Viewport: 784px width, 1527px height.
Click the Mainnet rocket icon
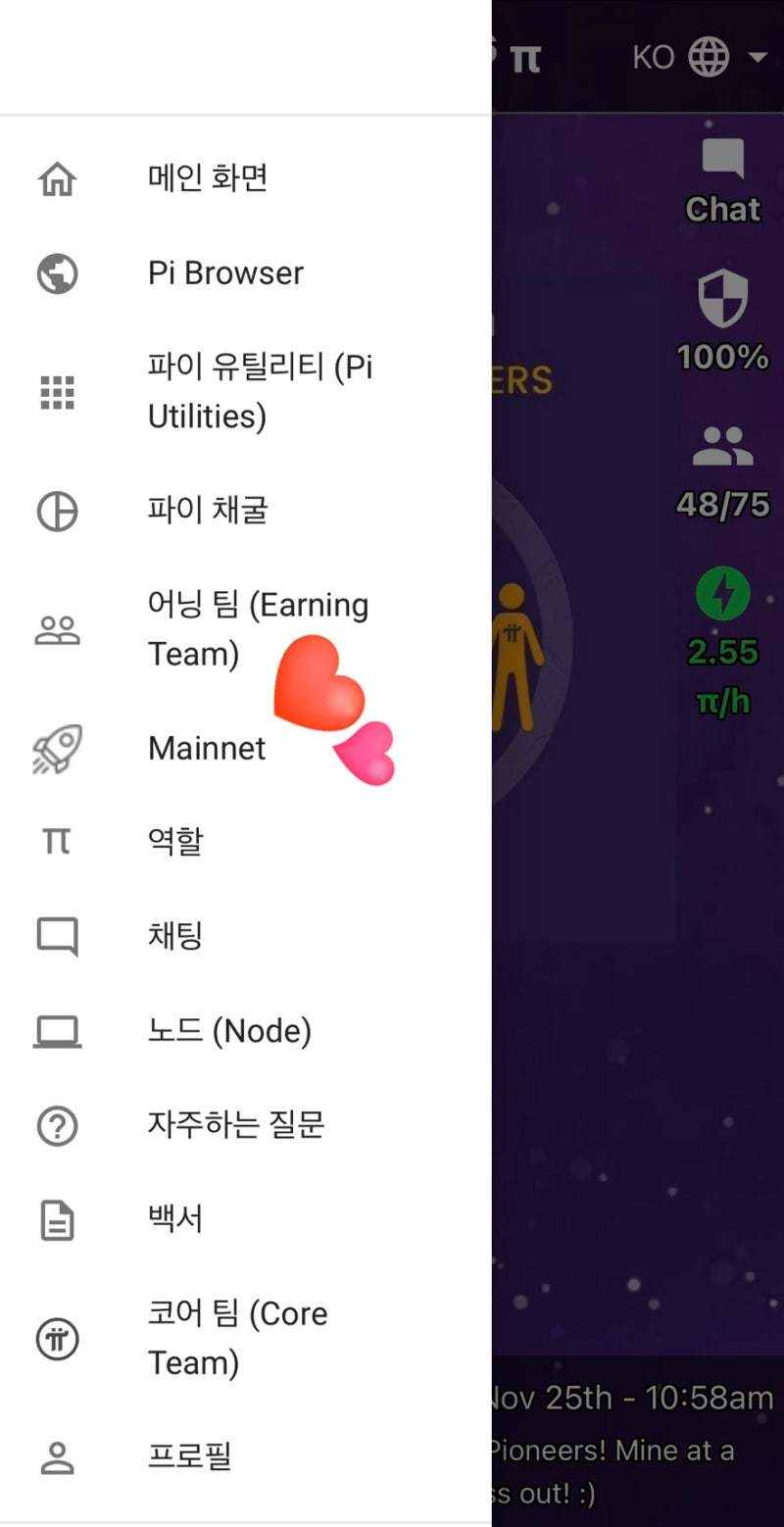pyautogui.click(x=57, y=748)
